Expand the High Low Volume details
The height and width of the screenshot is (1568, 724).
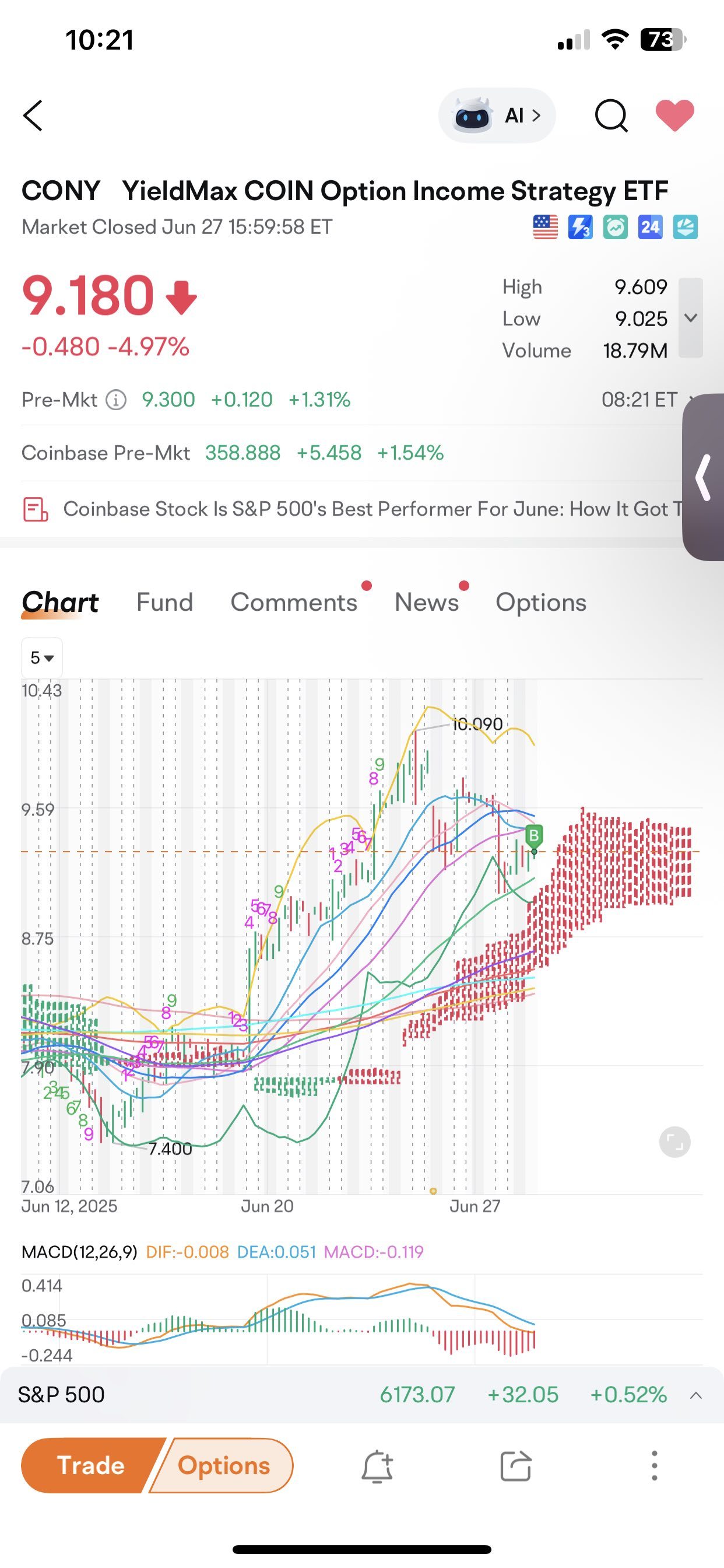coord(691,317)
